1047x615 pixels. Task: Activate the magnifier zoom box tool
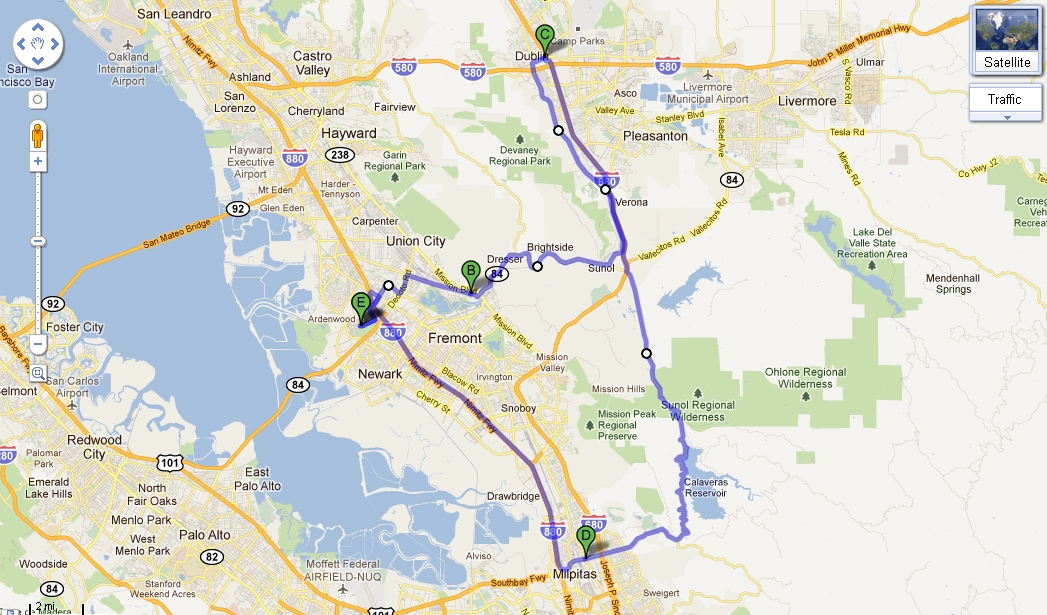tap(38, 373)
